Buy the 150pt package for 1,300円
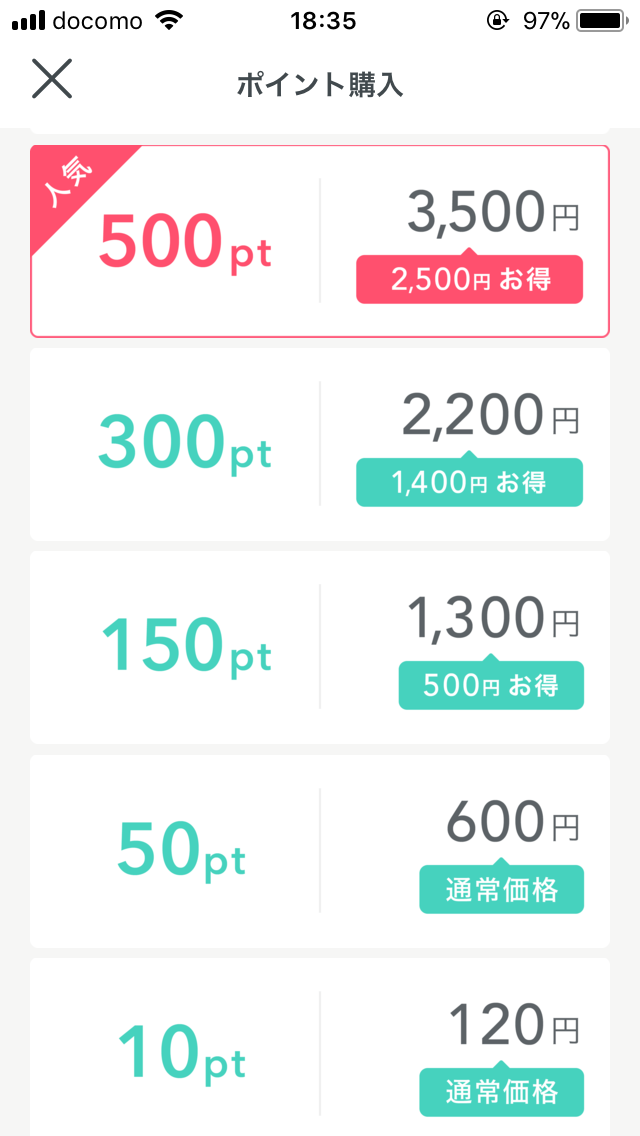 click(319, 647)
